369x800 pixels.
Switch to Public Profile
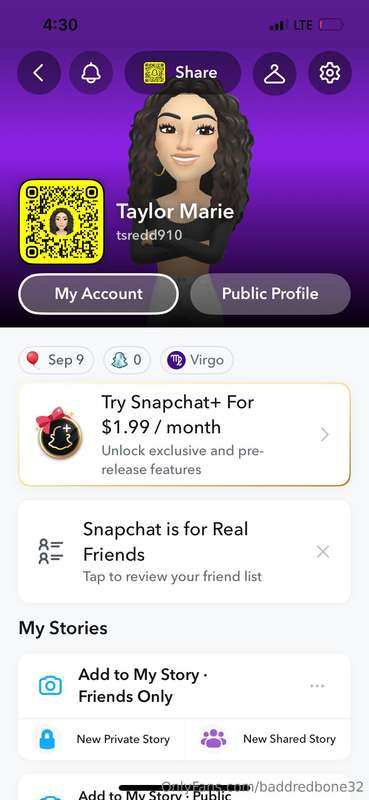pos(270,294)
